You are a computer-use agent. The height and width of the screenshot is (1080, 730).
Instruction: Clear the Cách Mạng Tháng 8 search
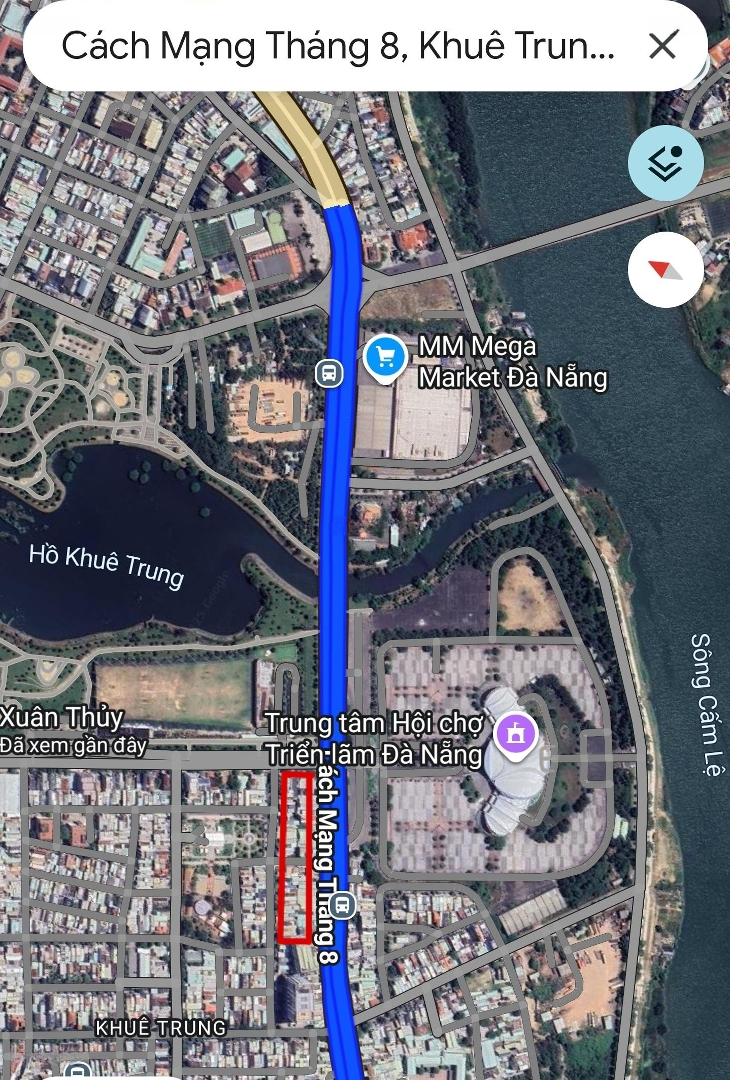663,45
